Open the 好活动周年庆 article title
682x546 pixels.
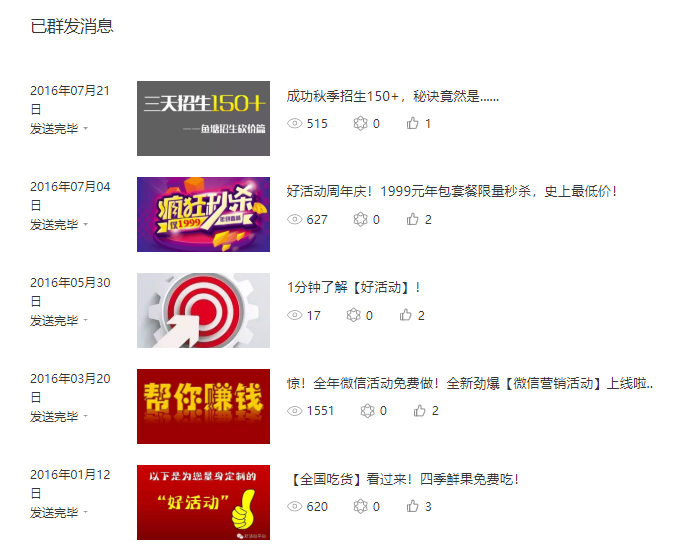[x=451, y=191]
